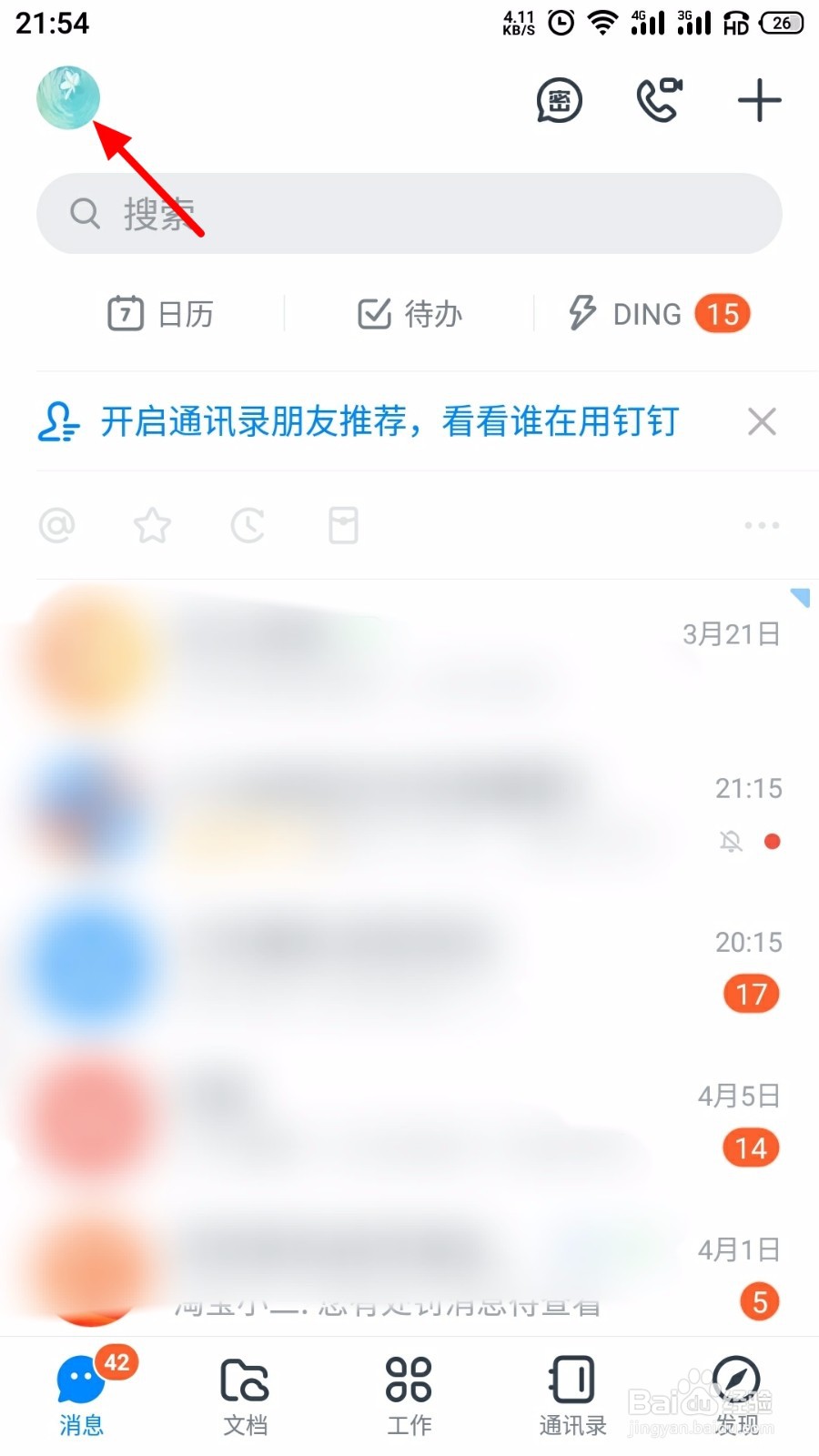Open the add (+) menu
Screen dimensions: 819x1456
pyautogui.click(x=758, y=101)
